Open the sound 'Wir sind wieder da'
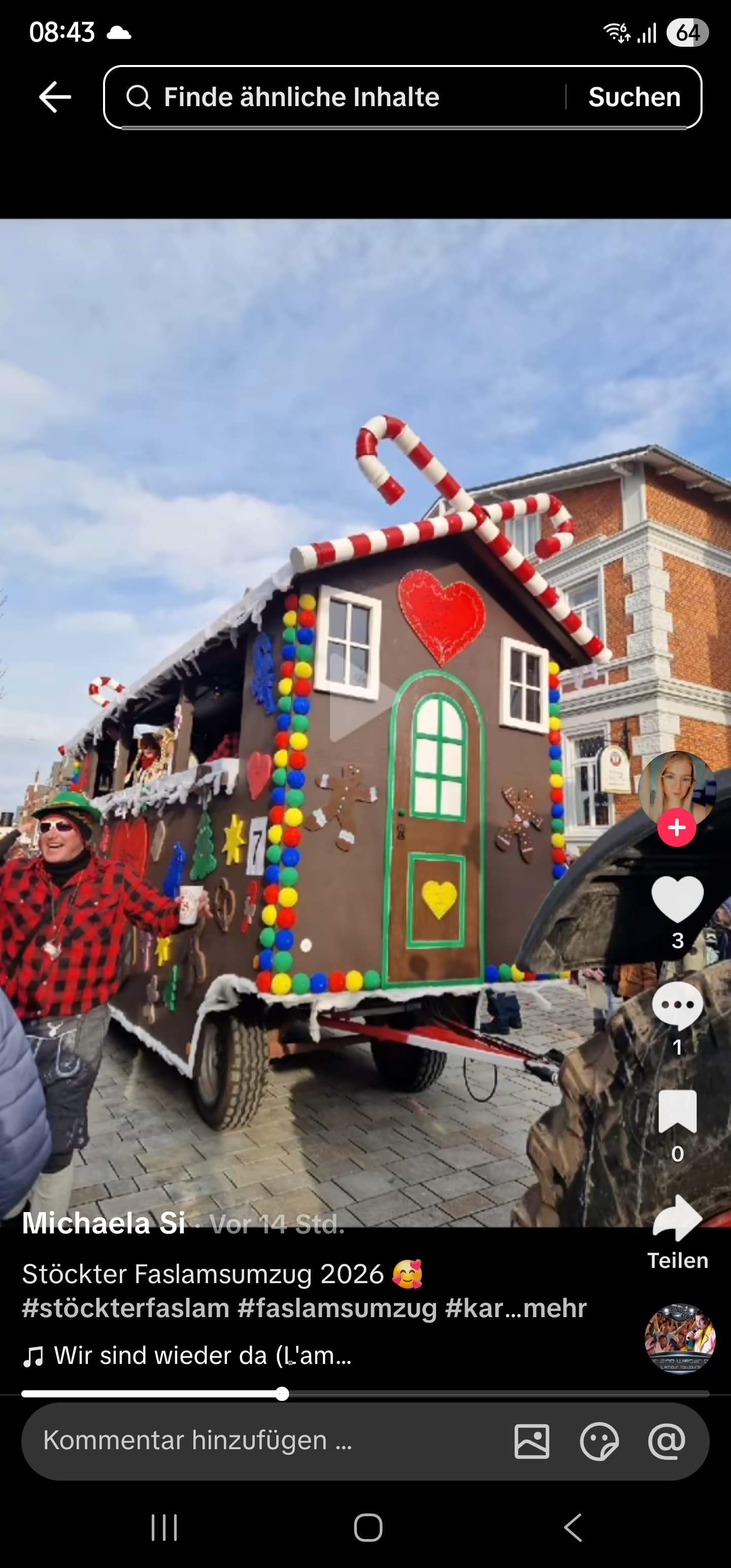The width and height of the screenshot is (731, 1568). tap(202, 1356)
